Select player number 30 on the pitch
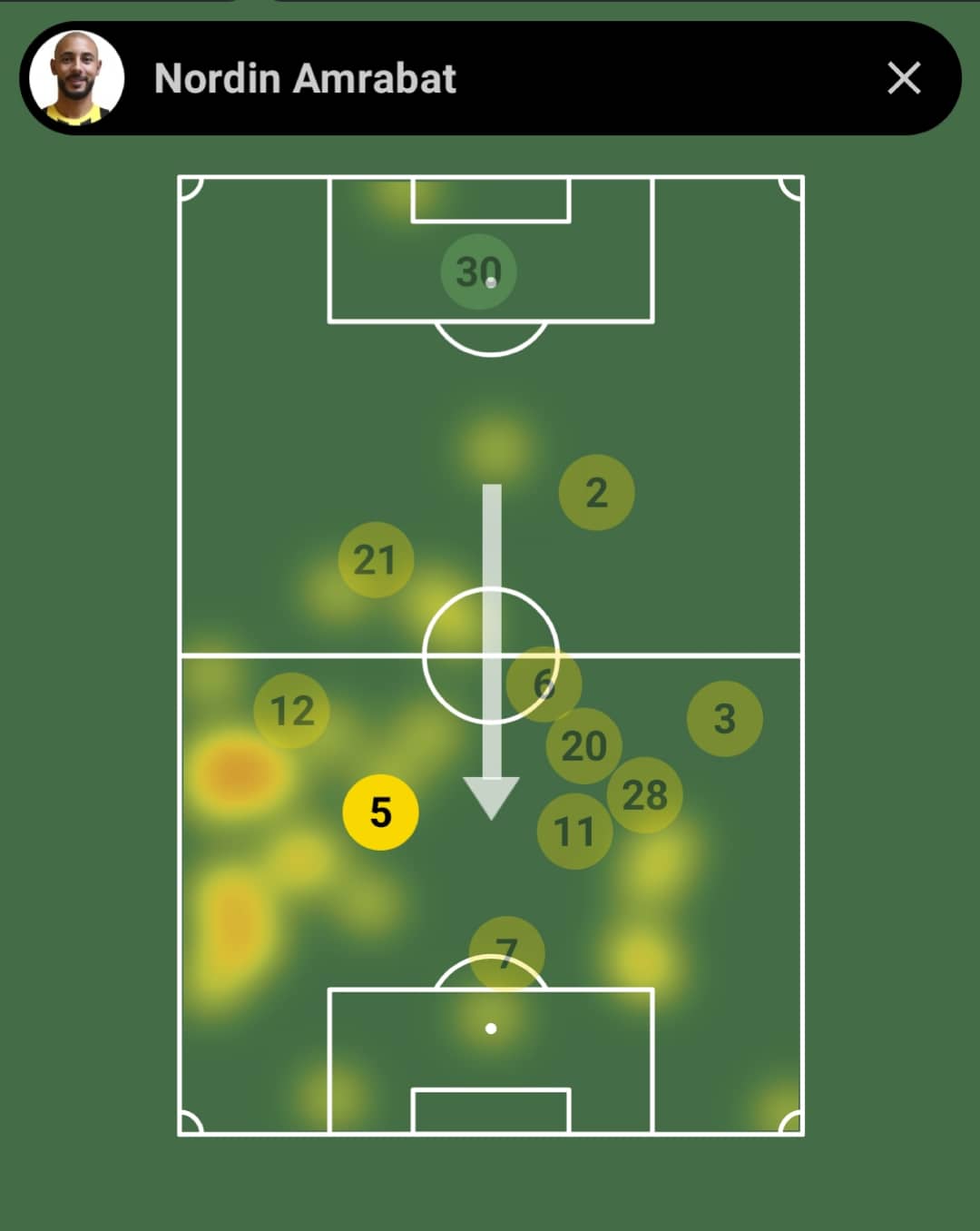The height and width of the screenshot is (1231, 980). pyautogui.click(x=478, y=271)
